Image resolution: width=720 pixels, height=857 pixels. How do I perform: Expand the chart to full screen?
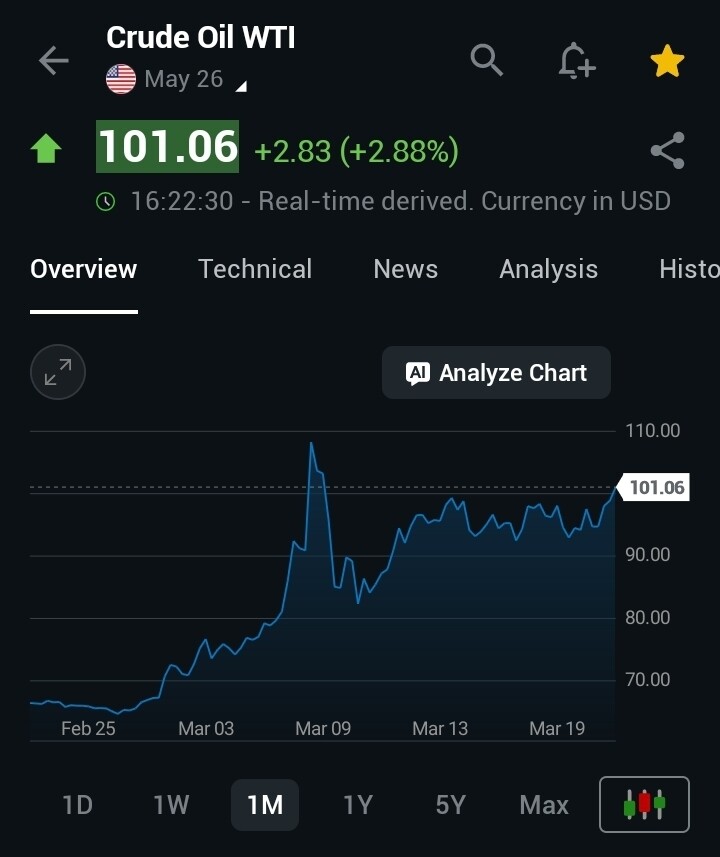click(58, 373)
